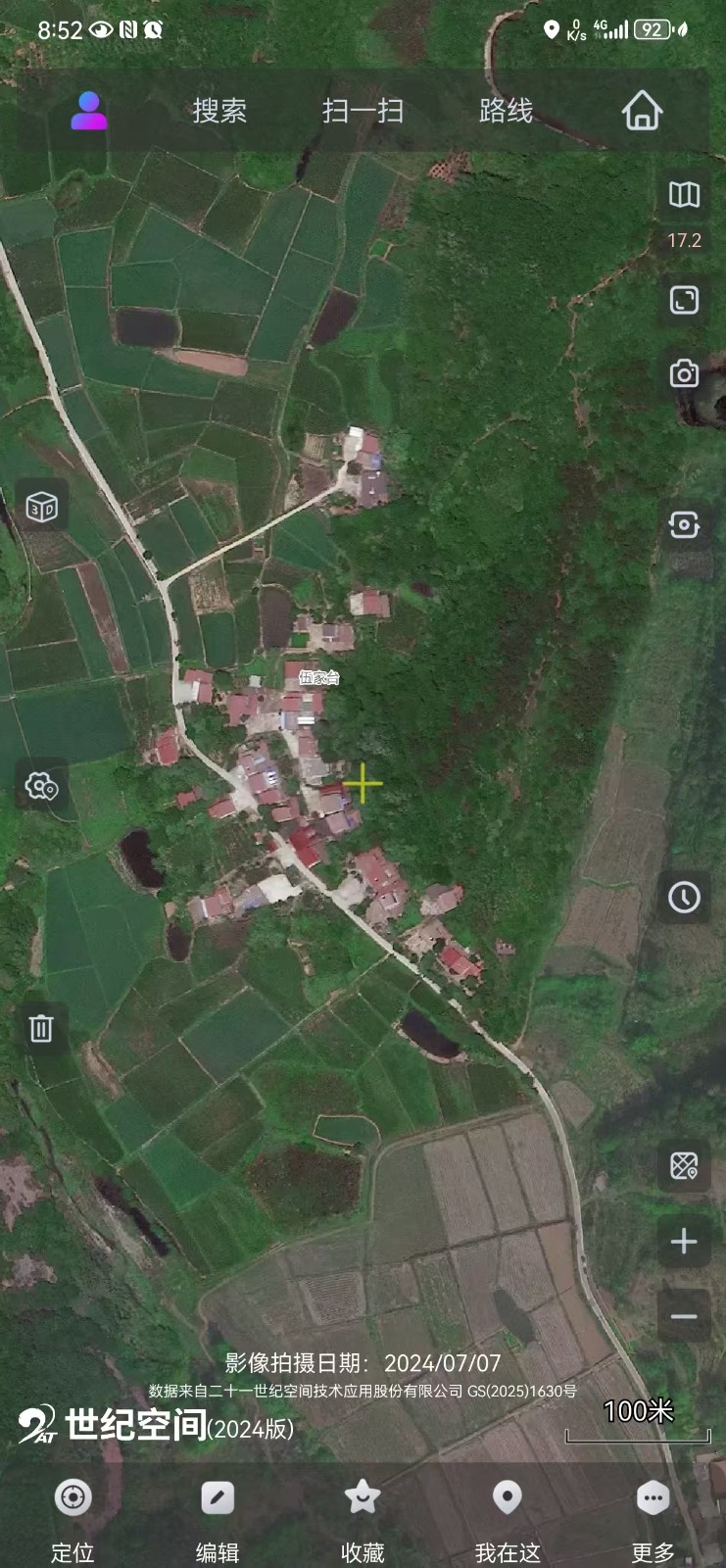Open 搜索 search
726x1568 pixels.
click(218, 111)
